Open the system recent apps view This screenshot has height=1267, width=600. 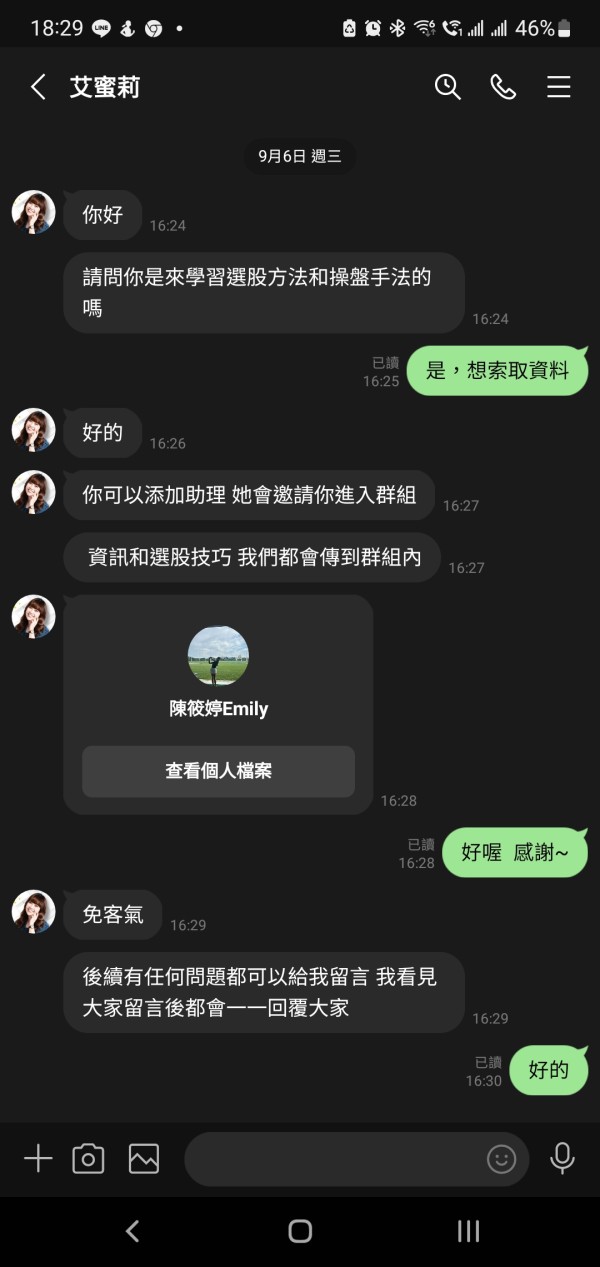coord(468,1231)
